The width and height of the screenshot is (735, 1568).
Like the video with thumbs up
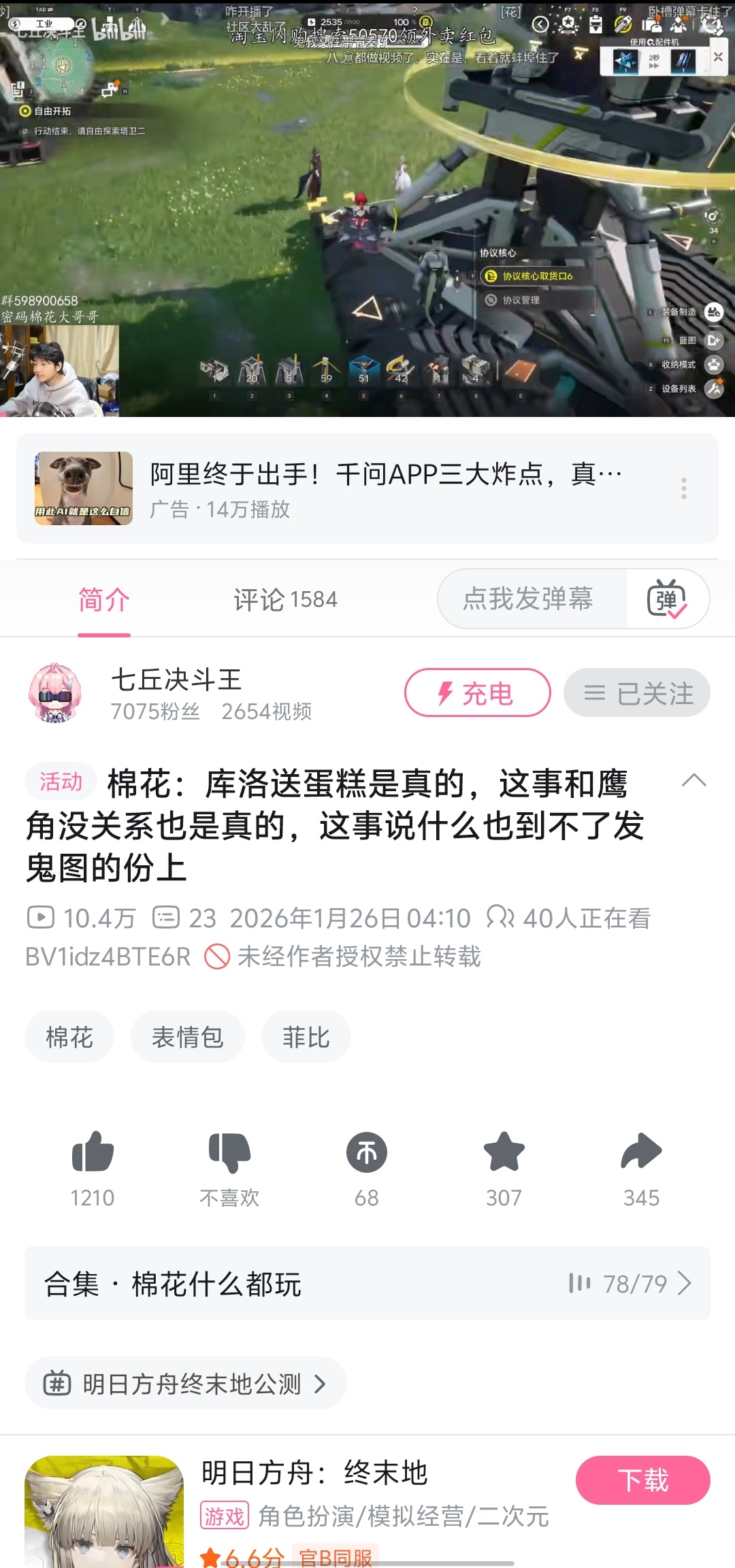point(93,1153)
